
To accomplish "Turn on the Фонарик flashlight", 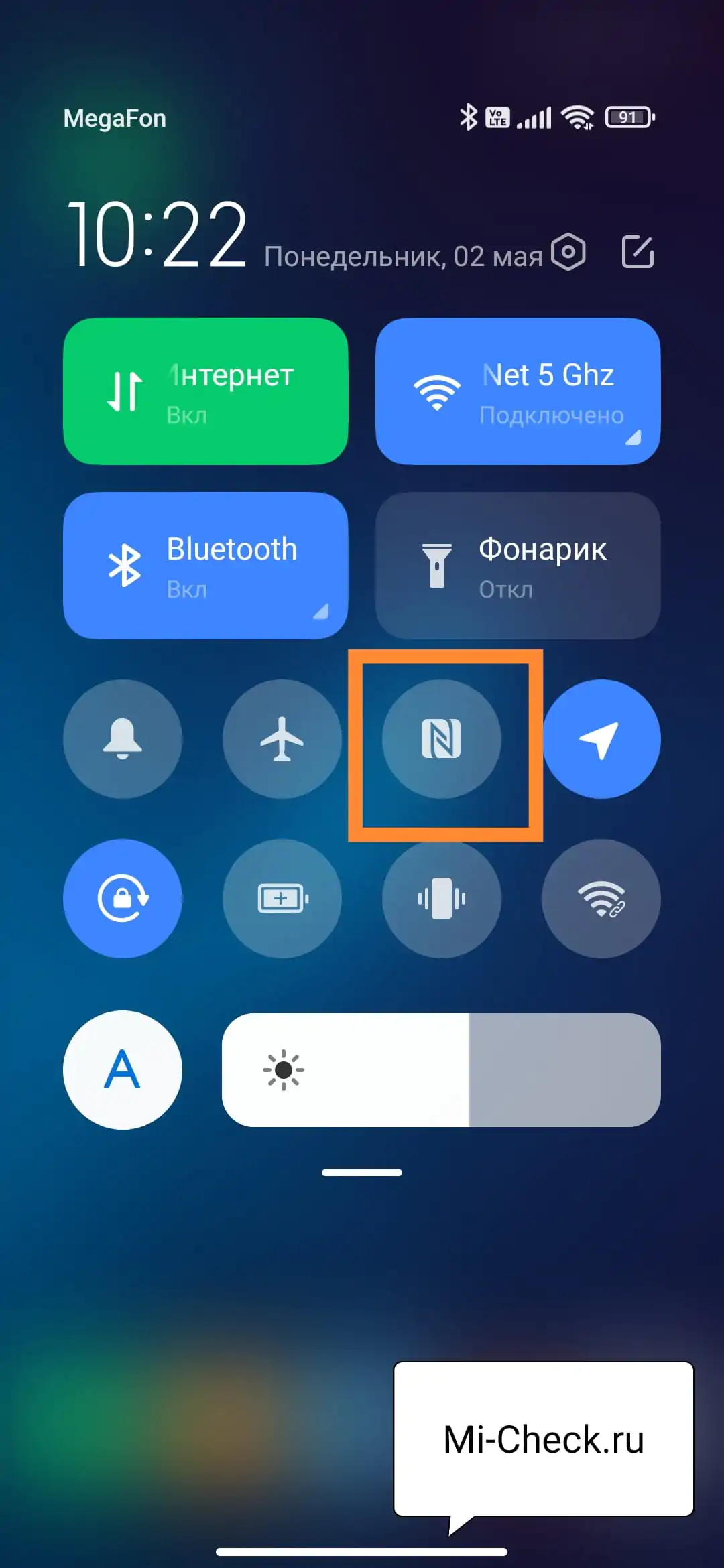I will coord(518,566).
